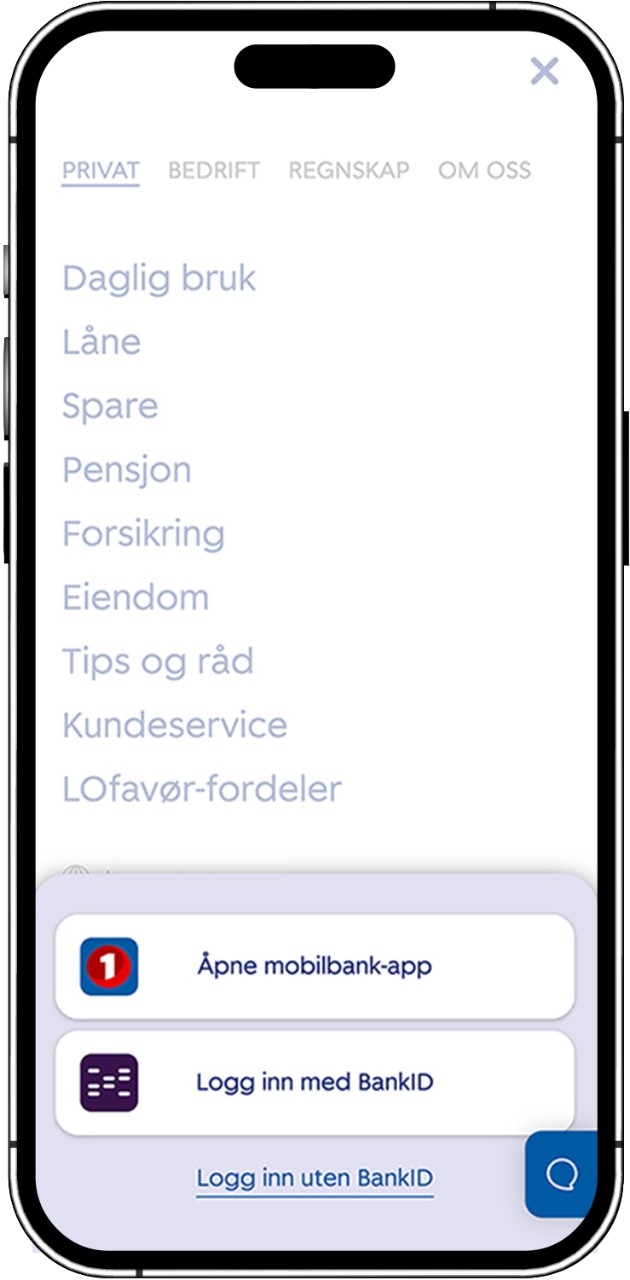Go to the Låne section
Viewport: 630px width, 1280px height.
101,342
